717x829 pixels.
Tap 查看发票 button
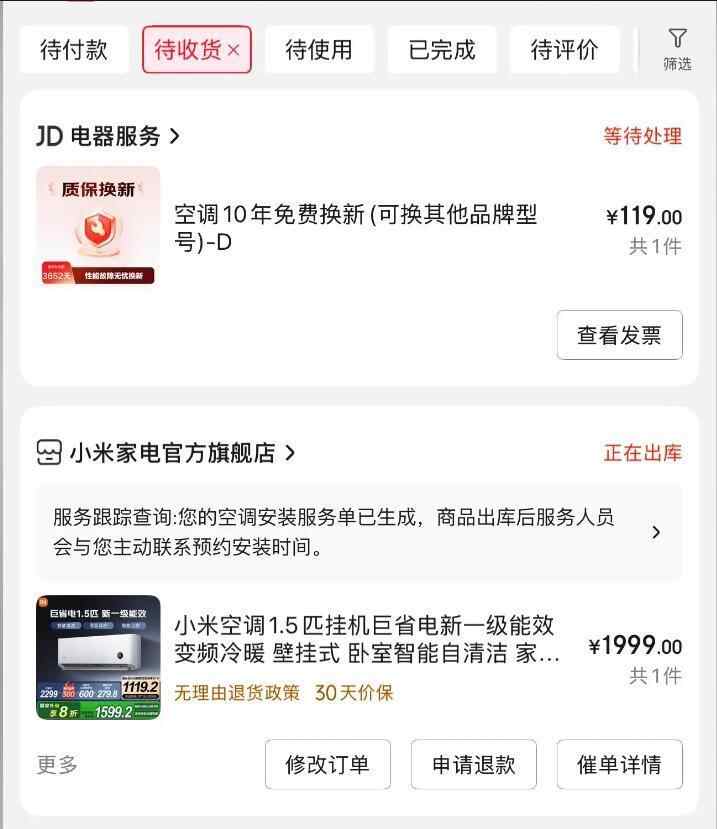click(x=619, y=335)
